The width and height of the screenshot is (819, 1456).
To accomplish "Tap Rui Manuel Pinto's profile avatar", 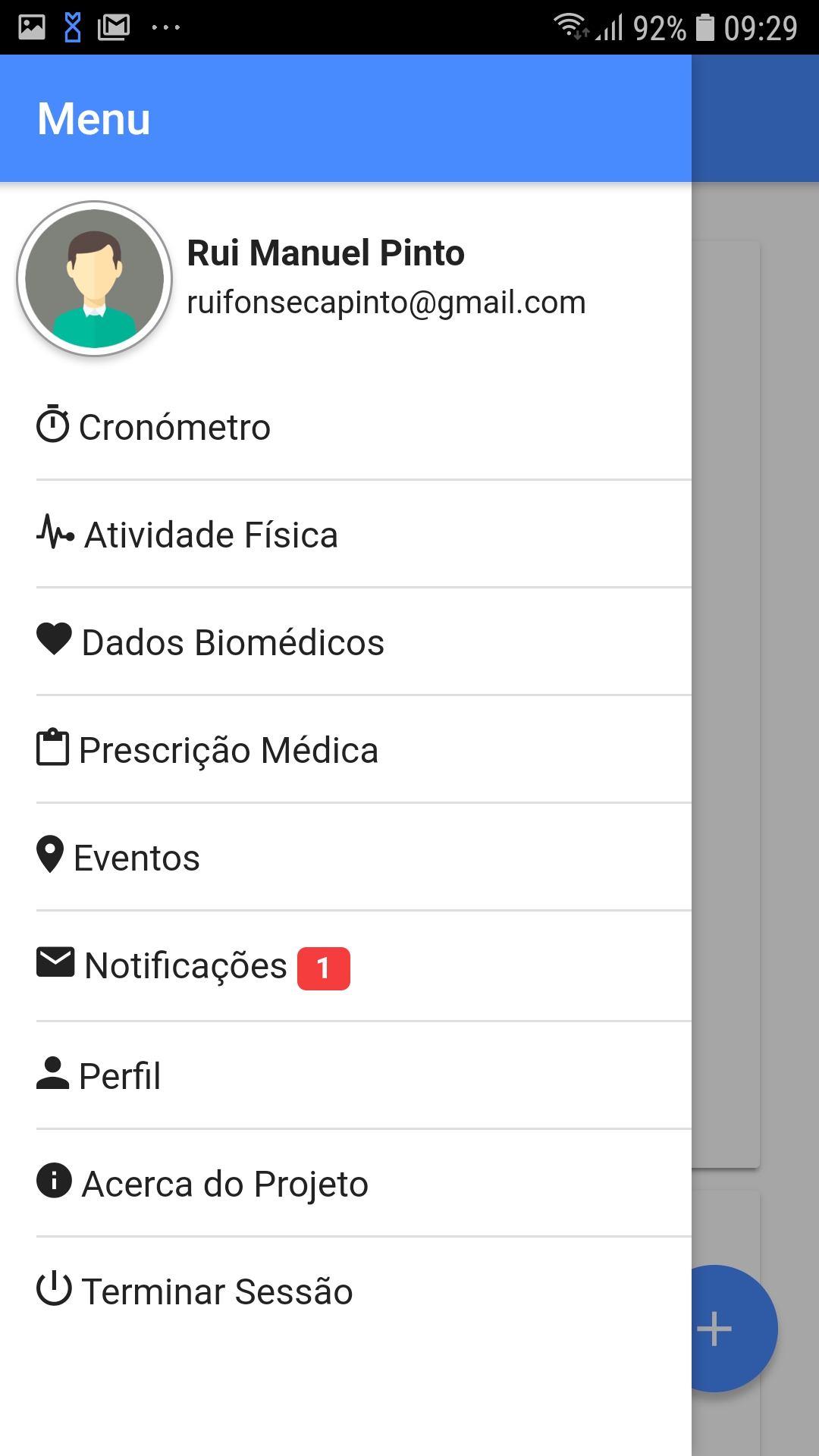I will tap(95, 278).
